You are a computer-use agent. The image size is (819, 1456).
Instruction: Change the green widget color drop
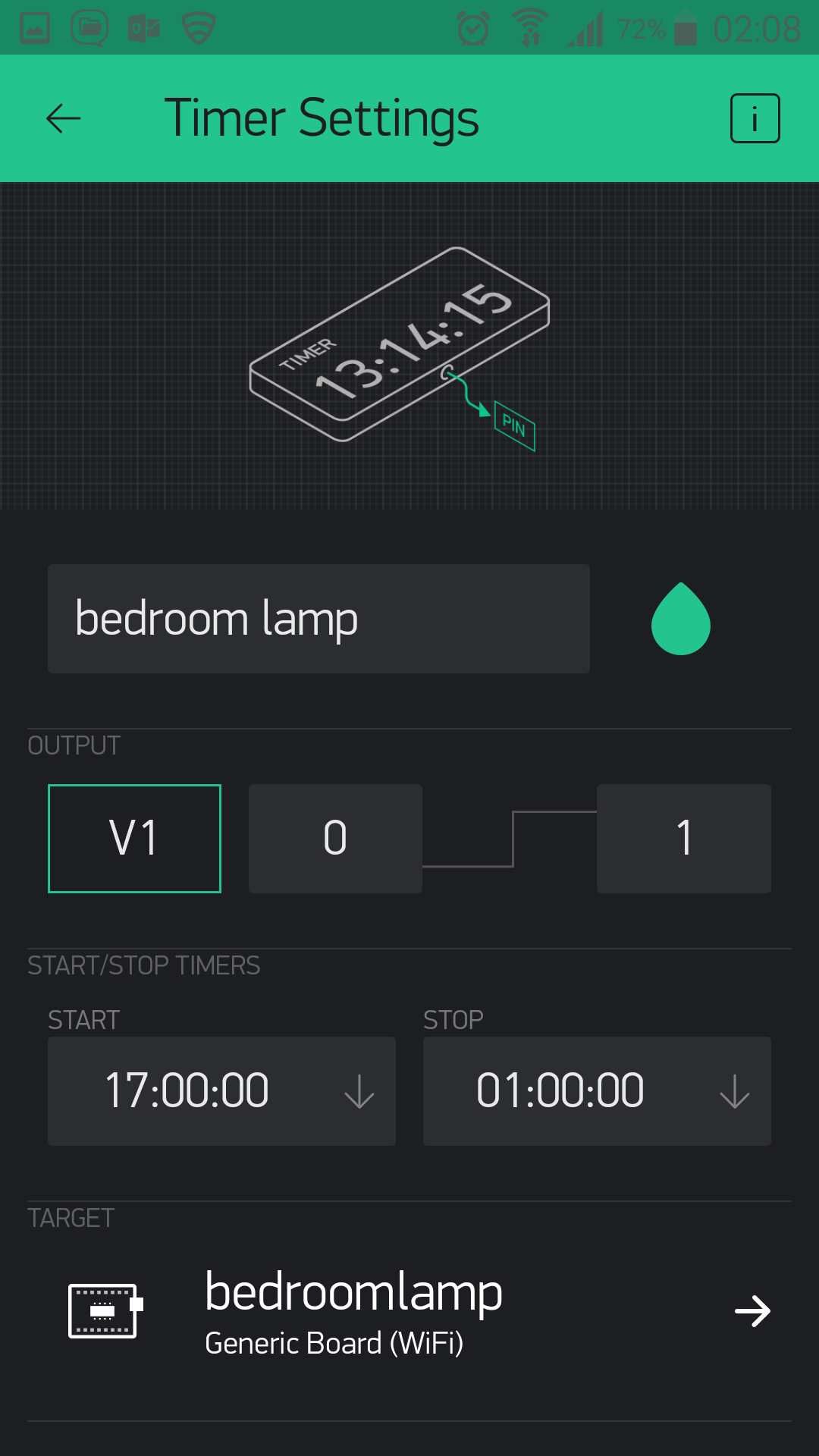click(x=681, y=619)
